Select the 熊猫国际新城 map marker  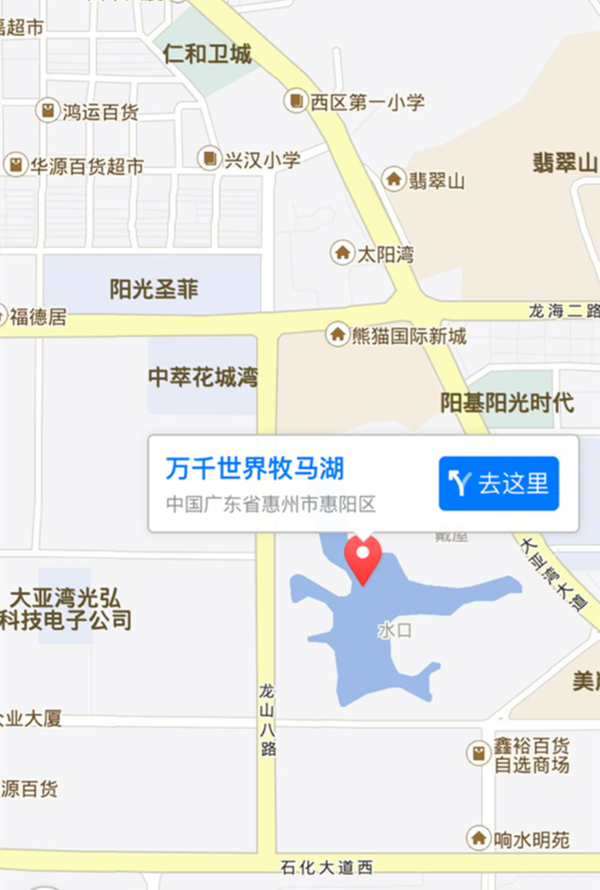(338, 335)
